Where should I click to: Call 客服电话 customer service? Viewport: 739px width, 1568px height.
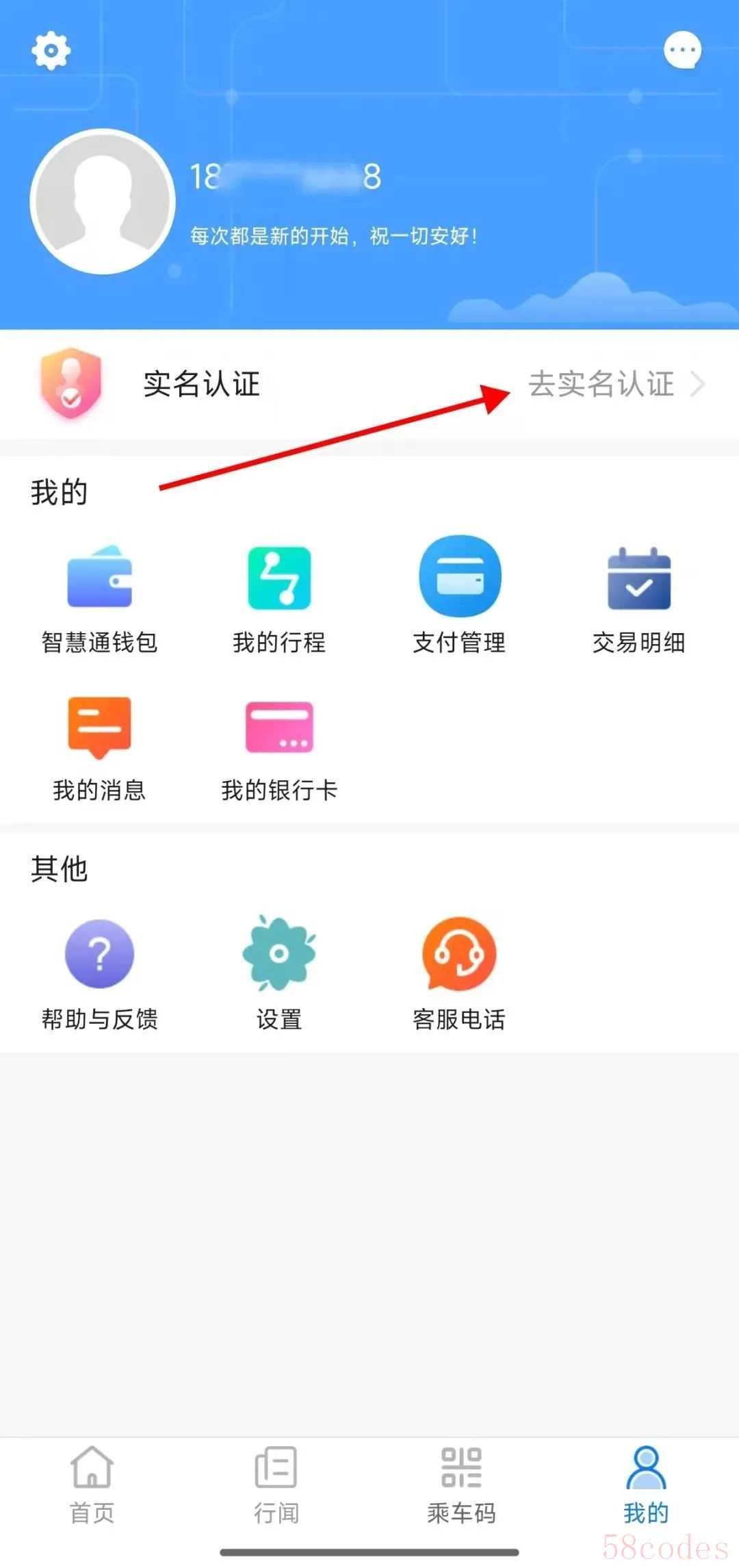[x=459, y=973]
